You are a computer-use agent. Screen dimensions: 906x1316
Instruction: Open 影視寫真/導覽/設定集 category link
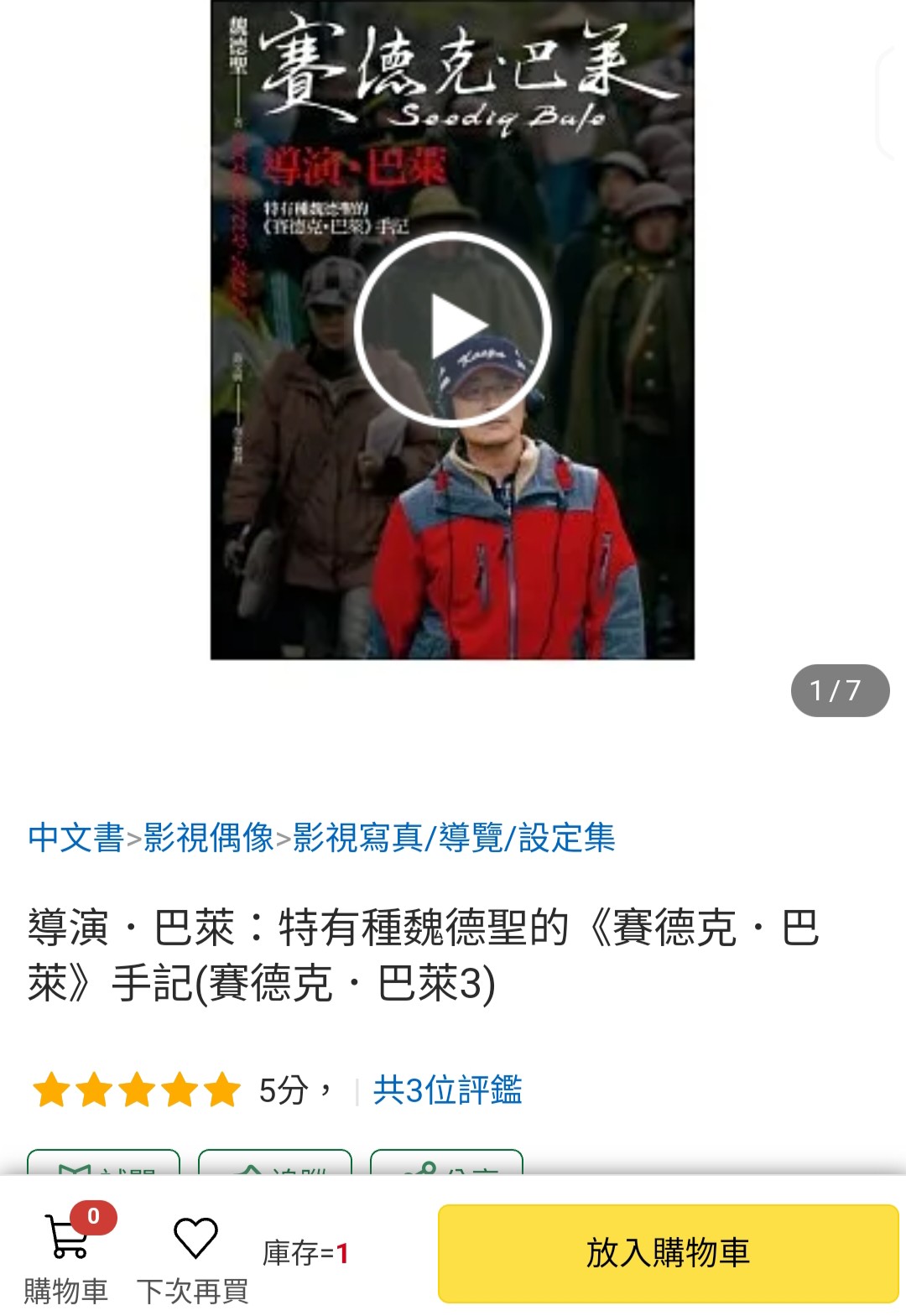[454, 837]
